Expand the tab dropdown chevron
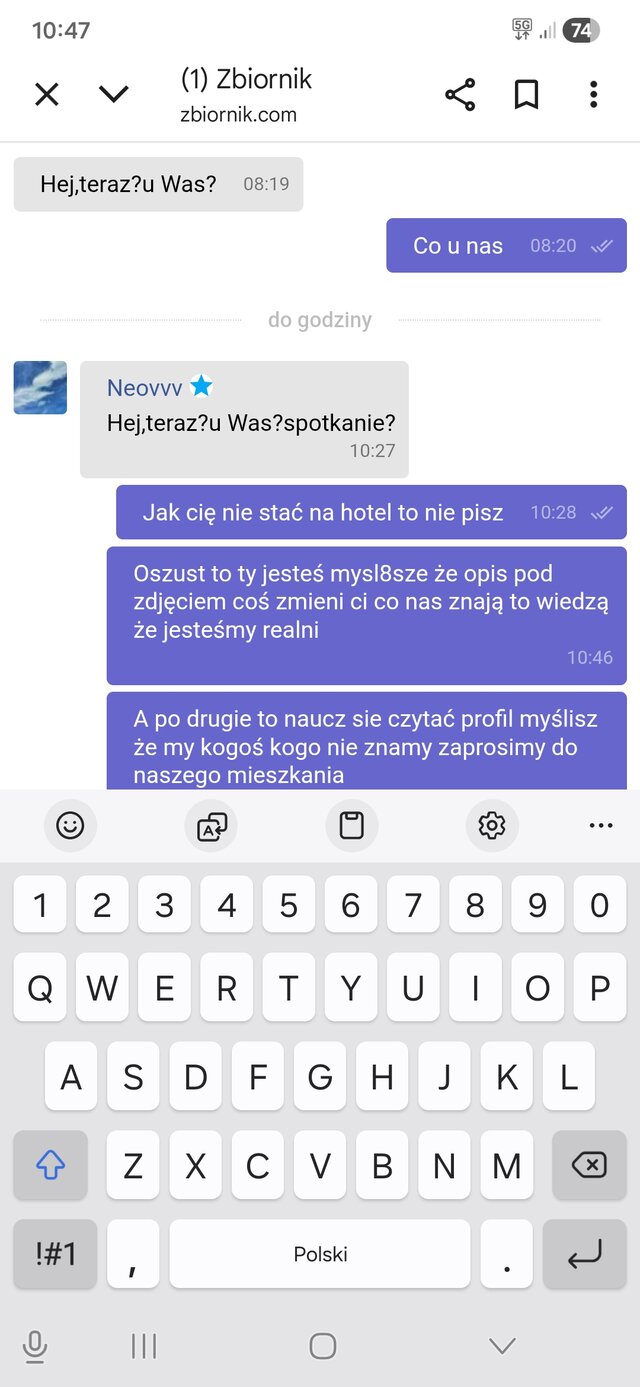640x1387 pixels. pyautogui.click(x=114, y=95)
